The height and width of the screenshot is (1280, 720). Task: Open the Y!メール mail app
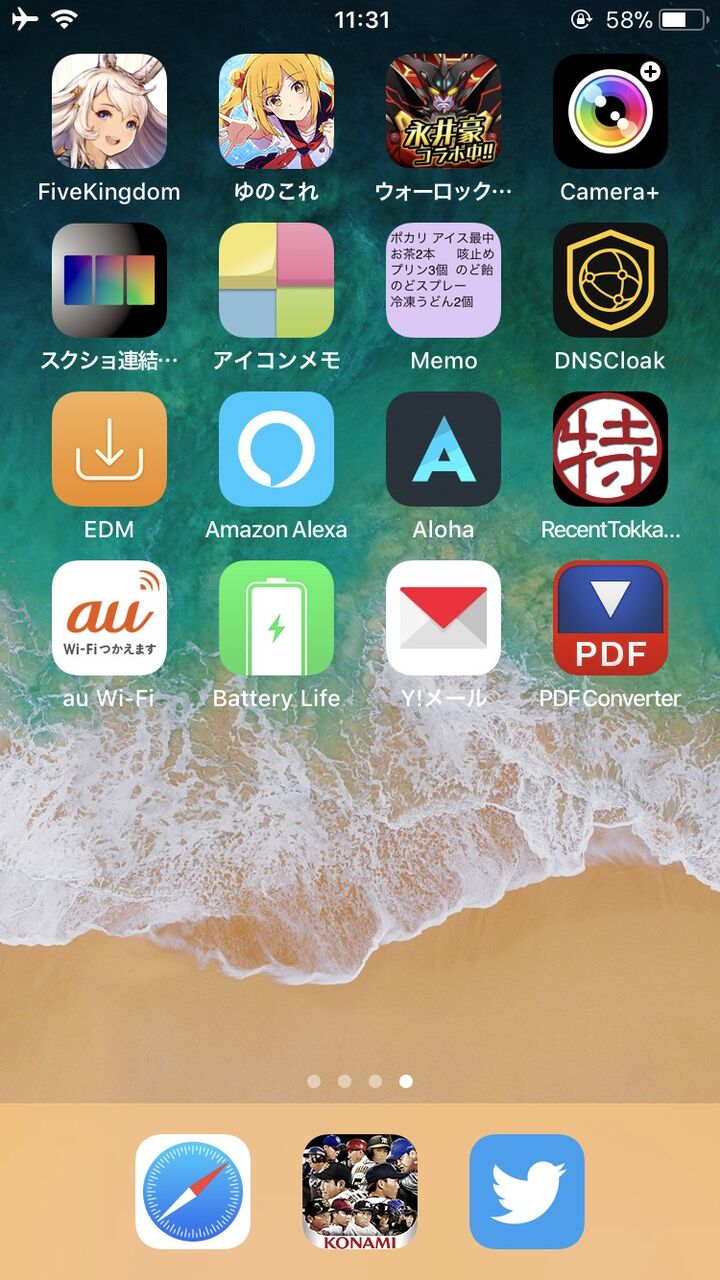point(444,617)
